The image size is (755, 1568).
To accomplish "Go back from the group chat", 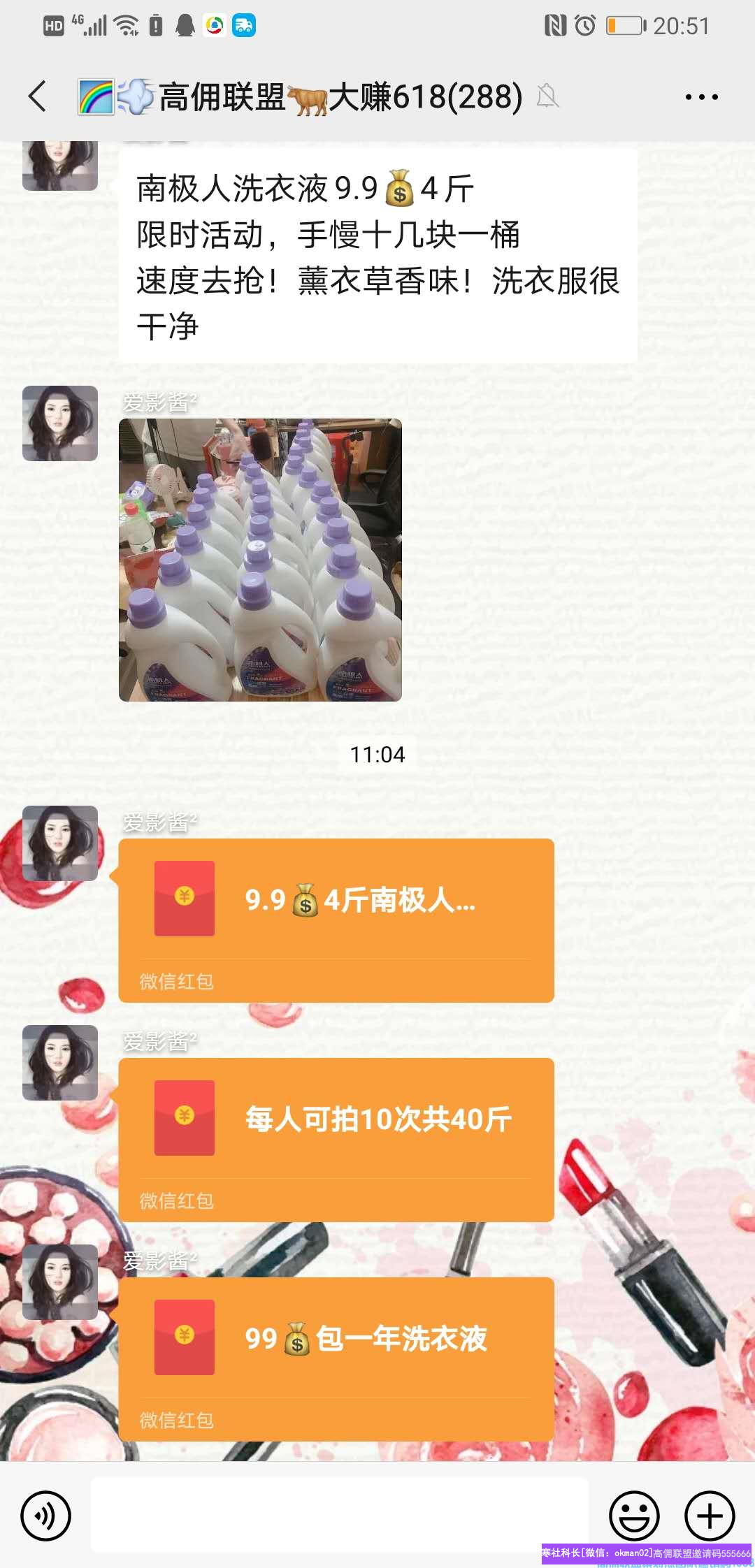I will 38,96.
